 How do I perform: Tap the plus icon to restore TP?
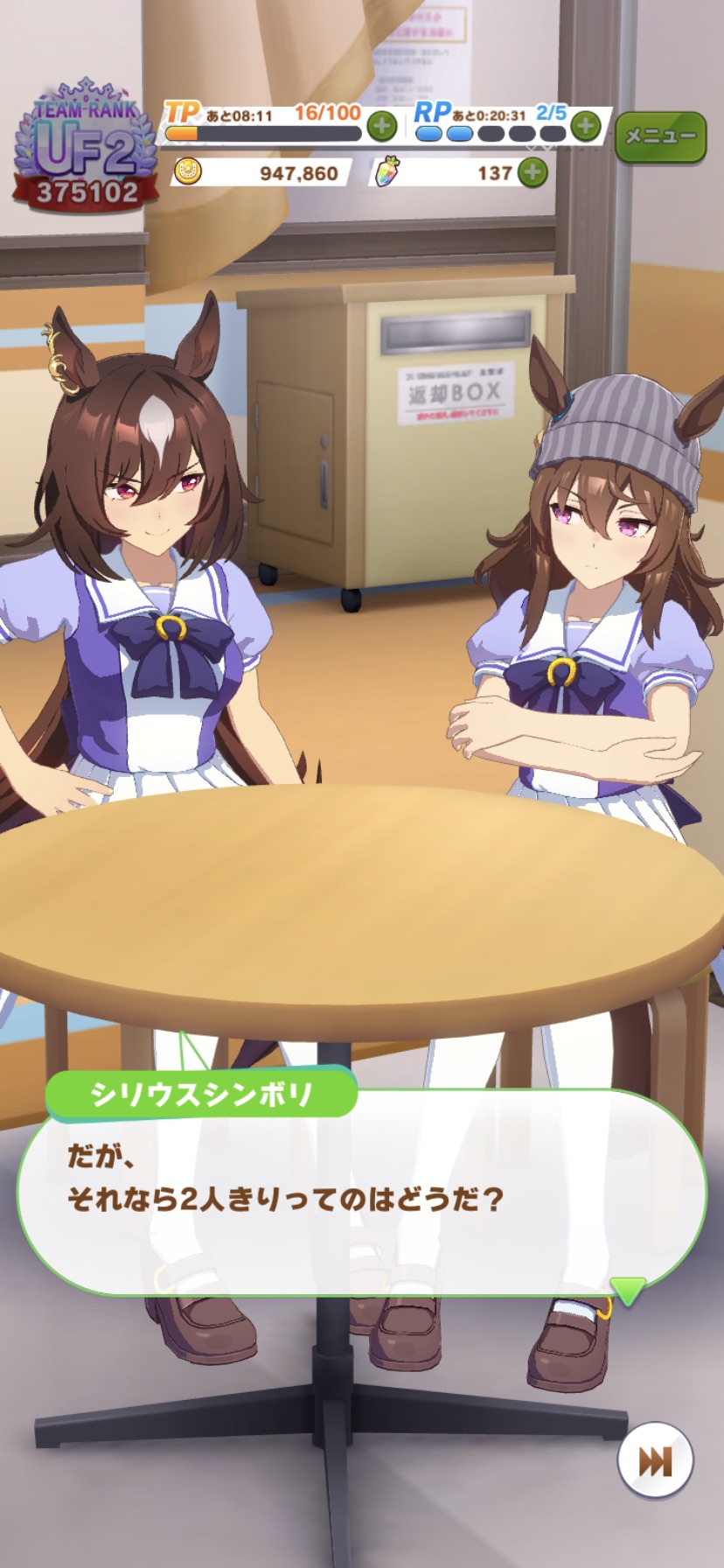click(x=381, y=127)
